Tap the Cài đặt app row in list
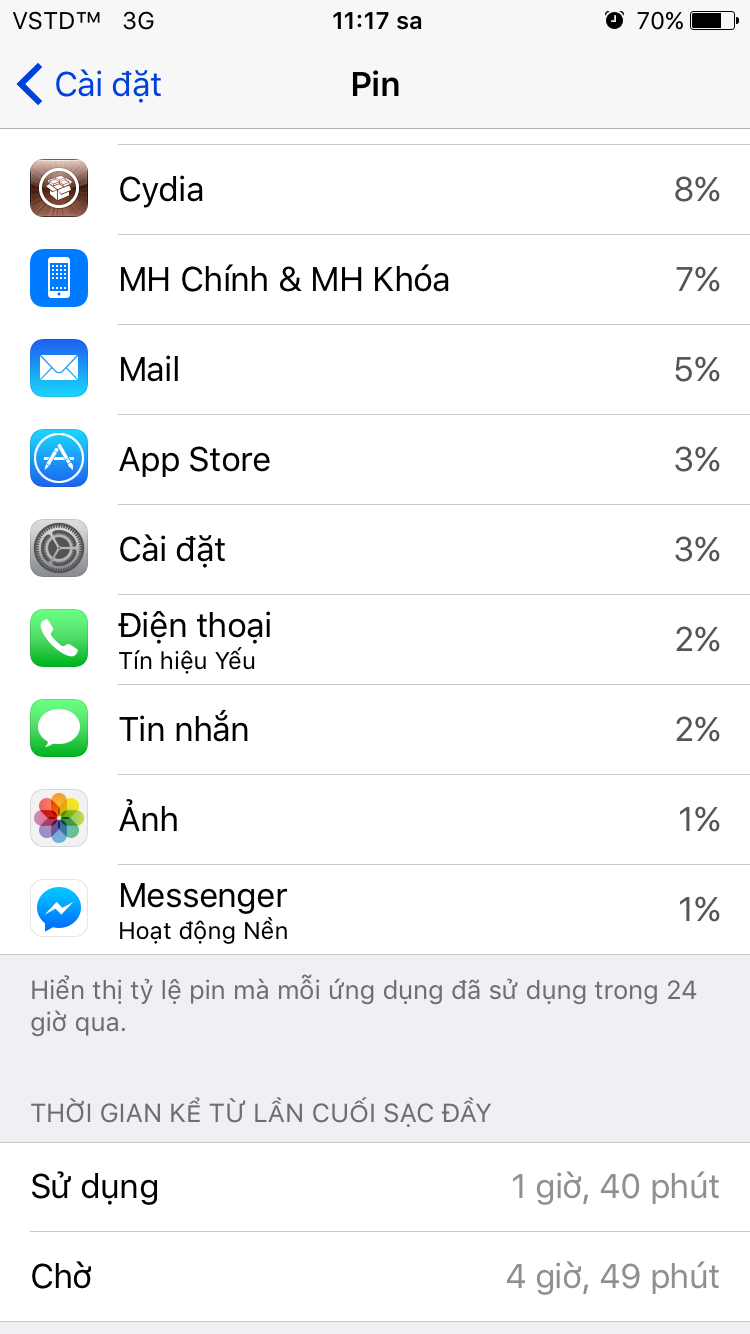This screenshot has width=750, height=1334. click(375, 549)
